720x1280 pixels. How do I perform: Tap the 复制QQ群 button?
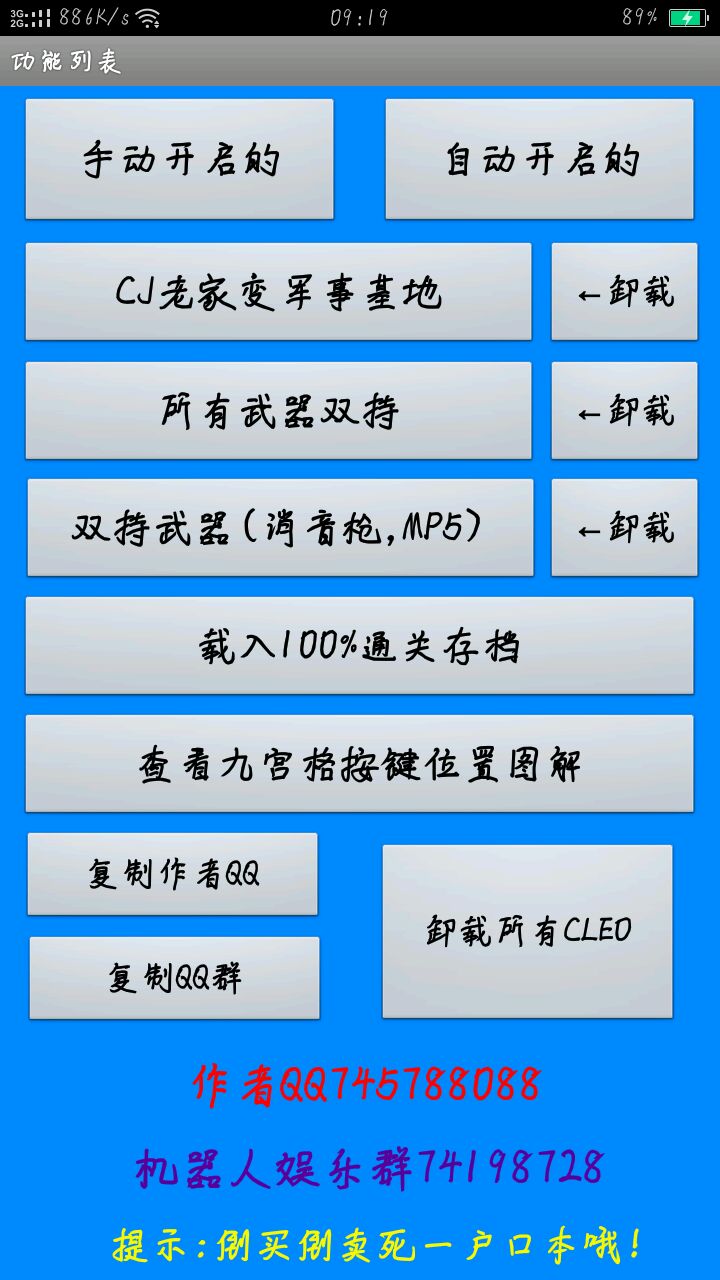(174, 978)
